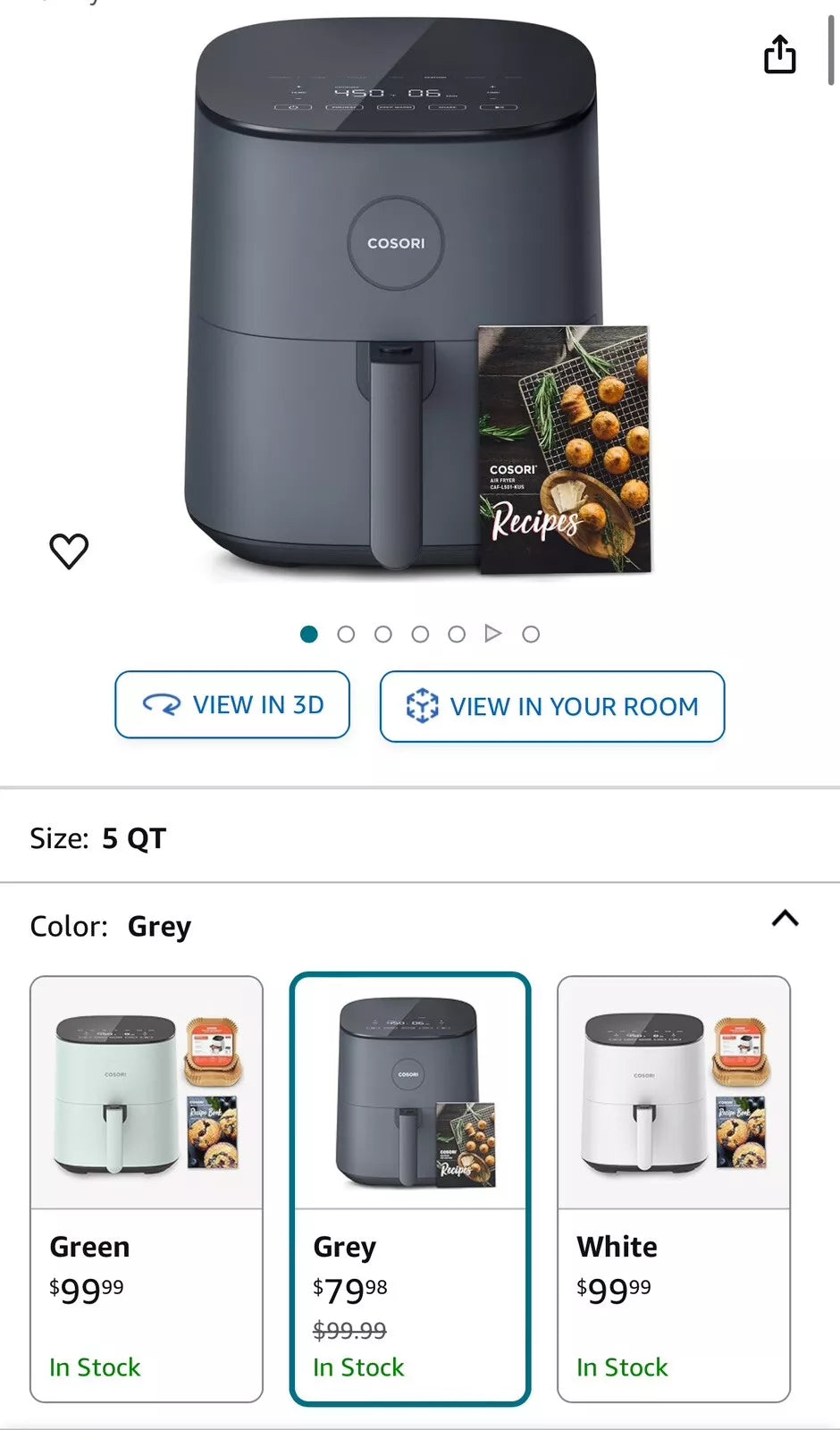Pick the White color option
Viewport: 840px width, 1430px height.
(x=674, y=1189)
